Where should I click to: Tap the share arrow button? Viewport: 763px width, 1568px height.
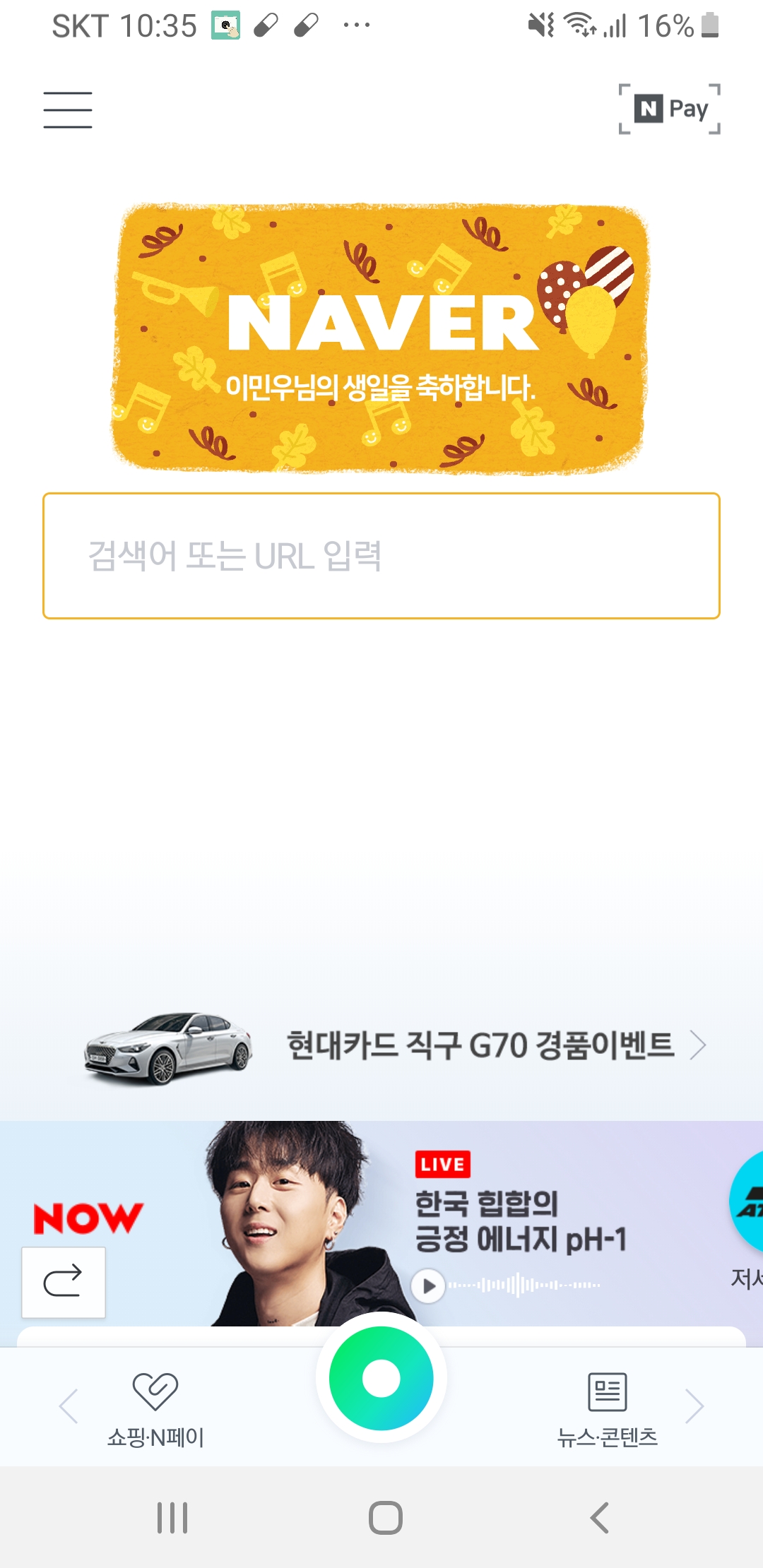pyautogui.click(x=64, y=1282)
